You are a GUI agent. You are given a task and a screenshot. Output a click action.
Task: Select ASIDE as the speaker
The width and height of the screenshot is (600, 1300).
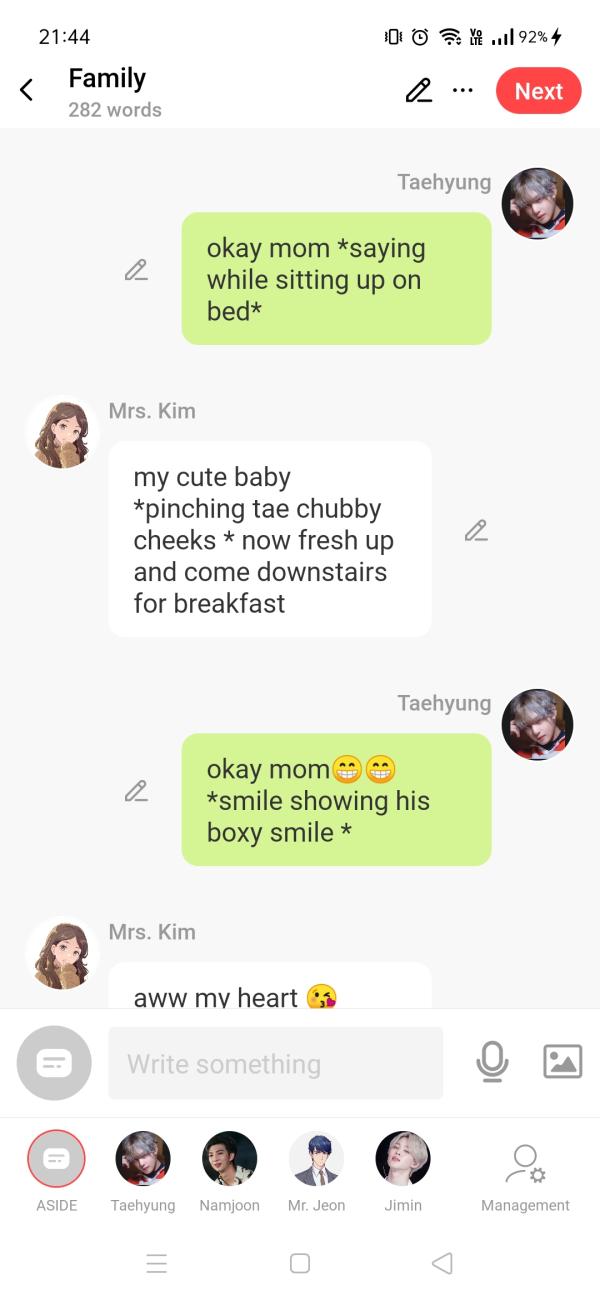pos(56,1159)
